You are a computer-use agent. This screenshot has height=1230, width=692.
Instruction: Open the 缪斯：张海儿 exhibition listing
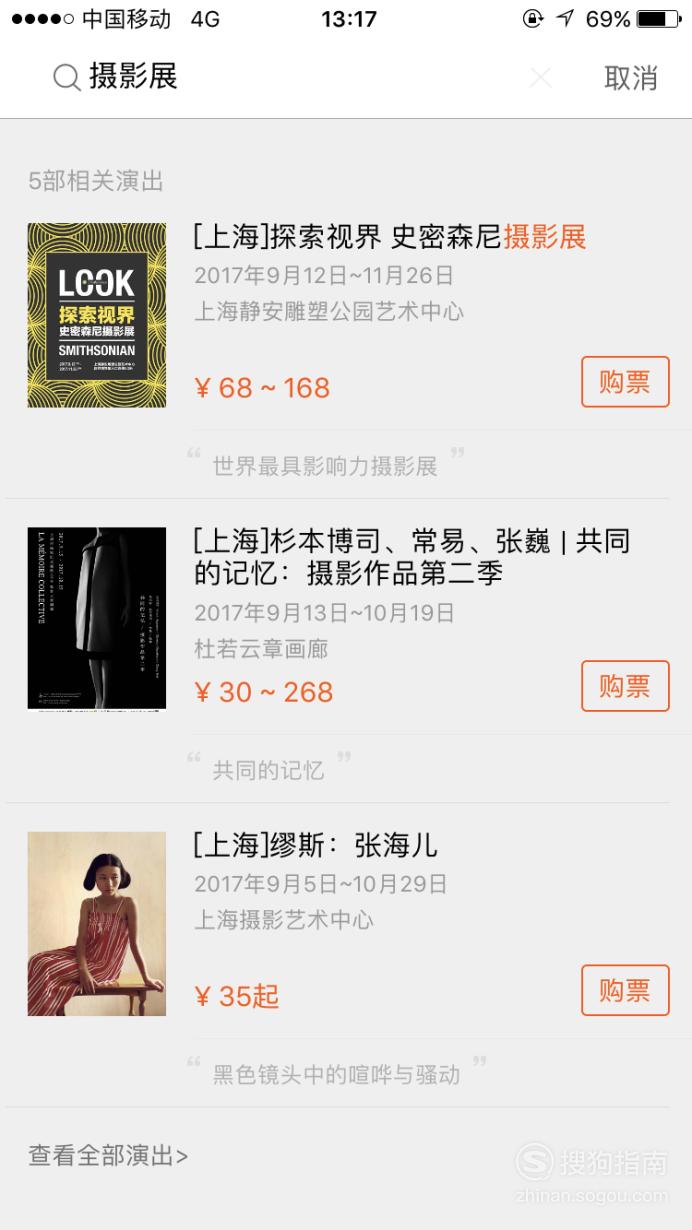click(x=315, y=846)
